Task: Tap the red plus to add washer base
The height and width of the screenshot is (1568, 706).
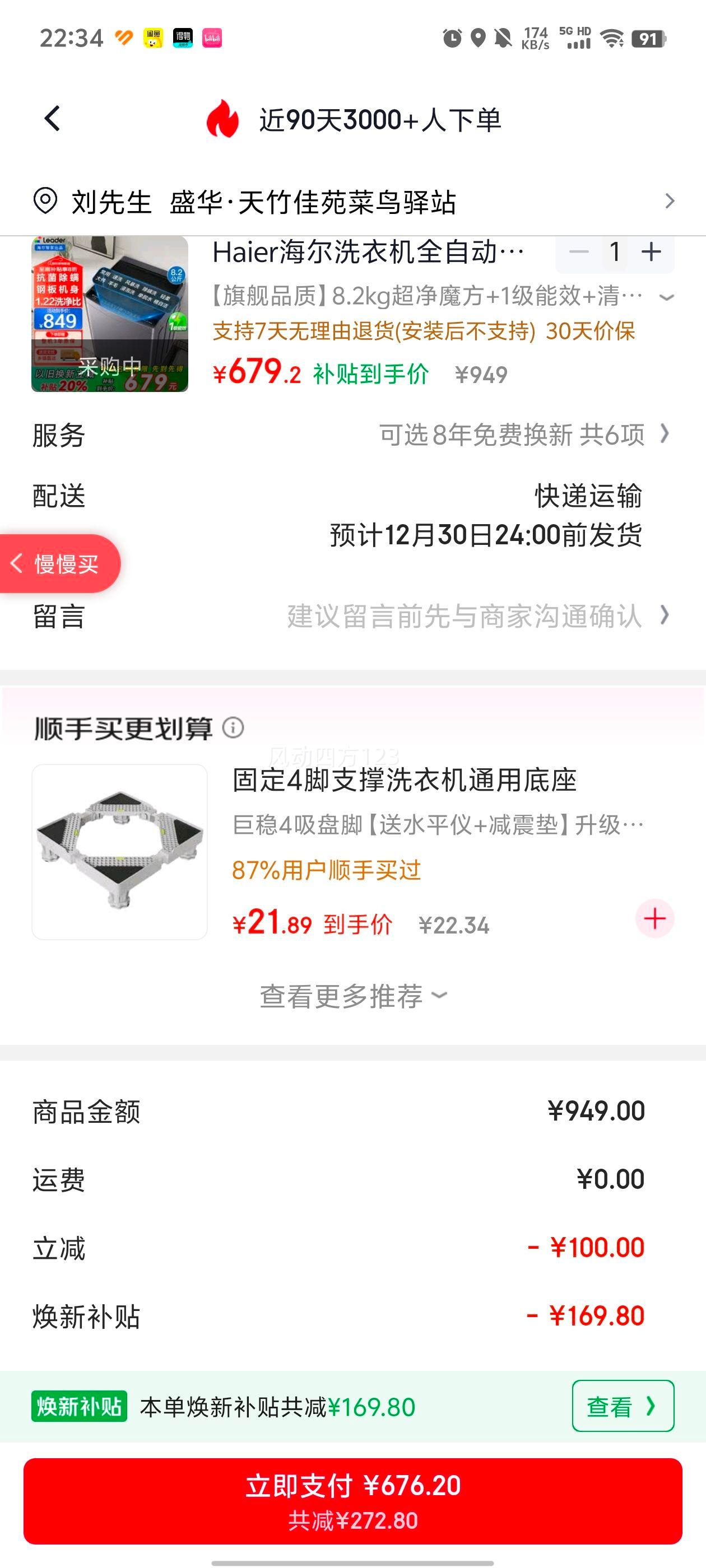Action: (654, 918)
